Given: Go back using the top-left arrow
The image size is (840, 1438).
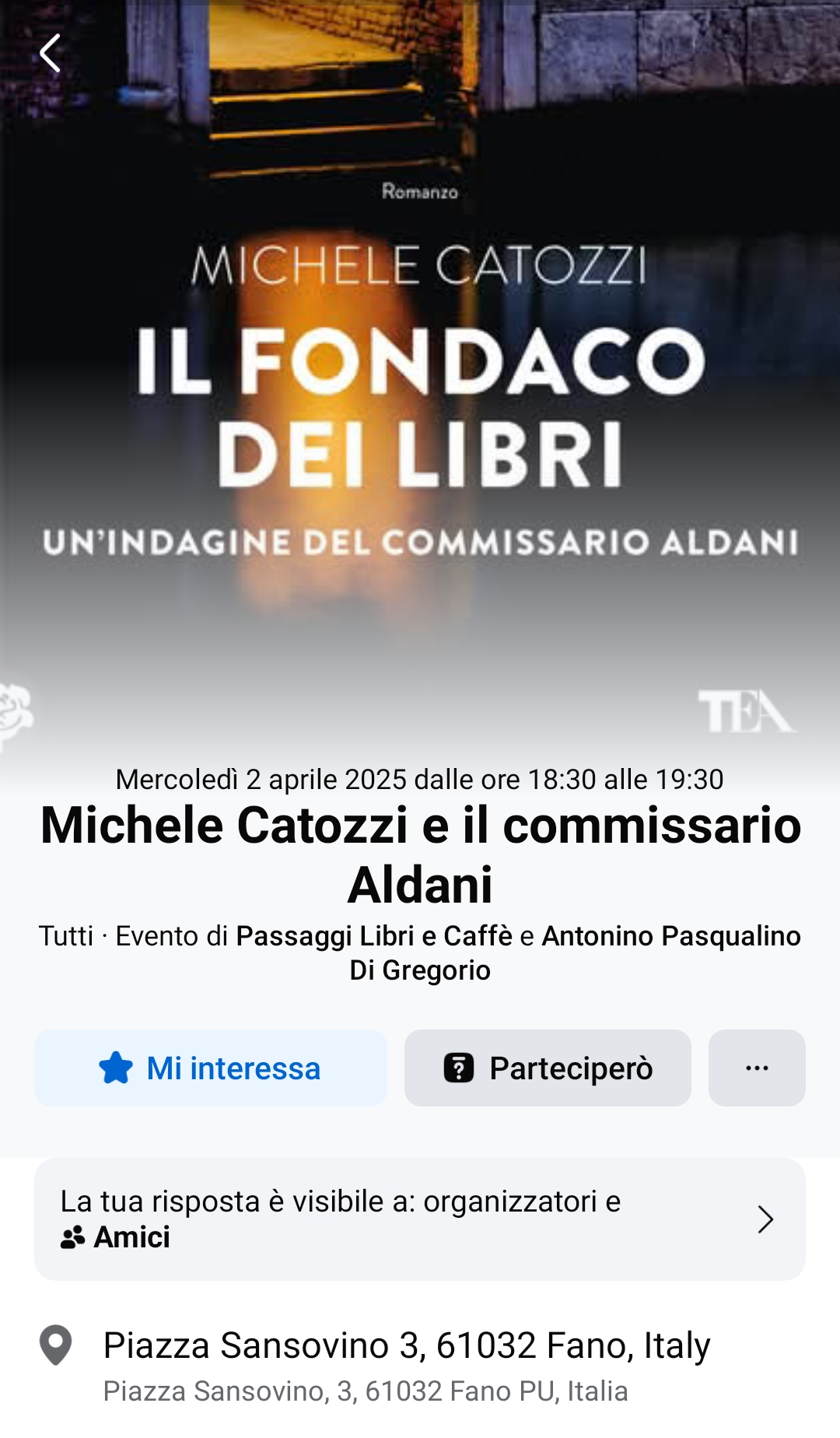Looking at the screenshot, I should coord(50,53).
